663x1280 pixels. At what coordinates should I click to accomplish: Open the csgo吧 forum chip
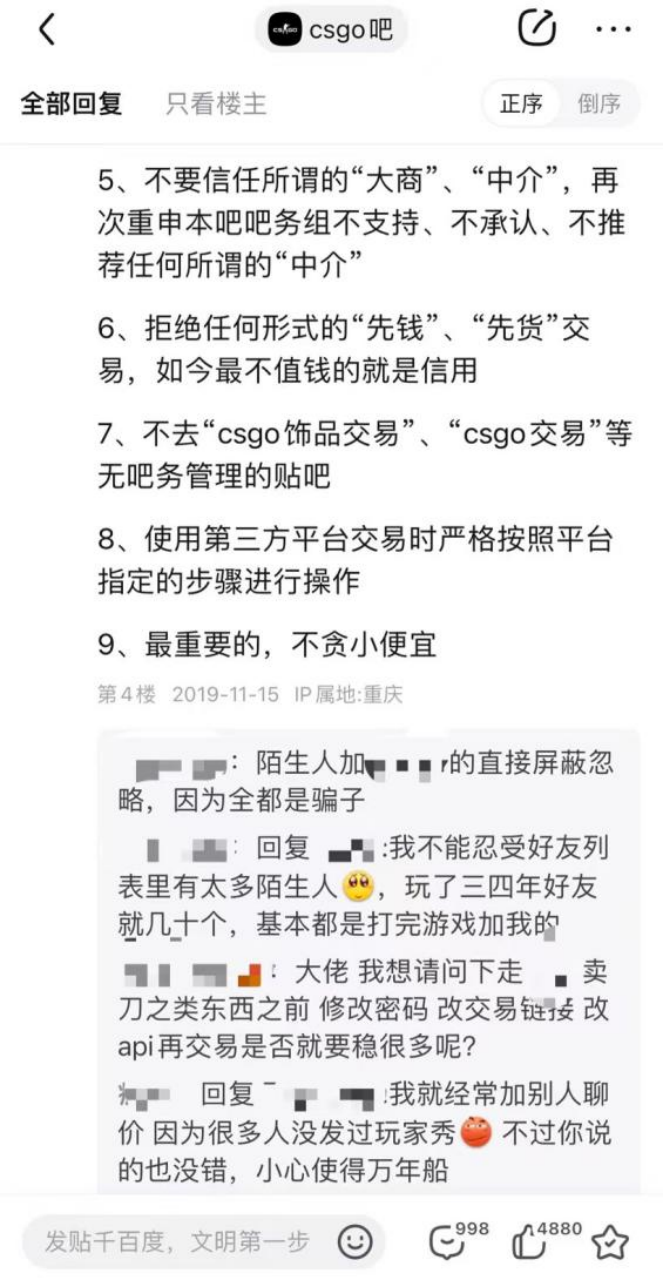tap(330, 30)
